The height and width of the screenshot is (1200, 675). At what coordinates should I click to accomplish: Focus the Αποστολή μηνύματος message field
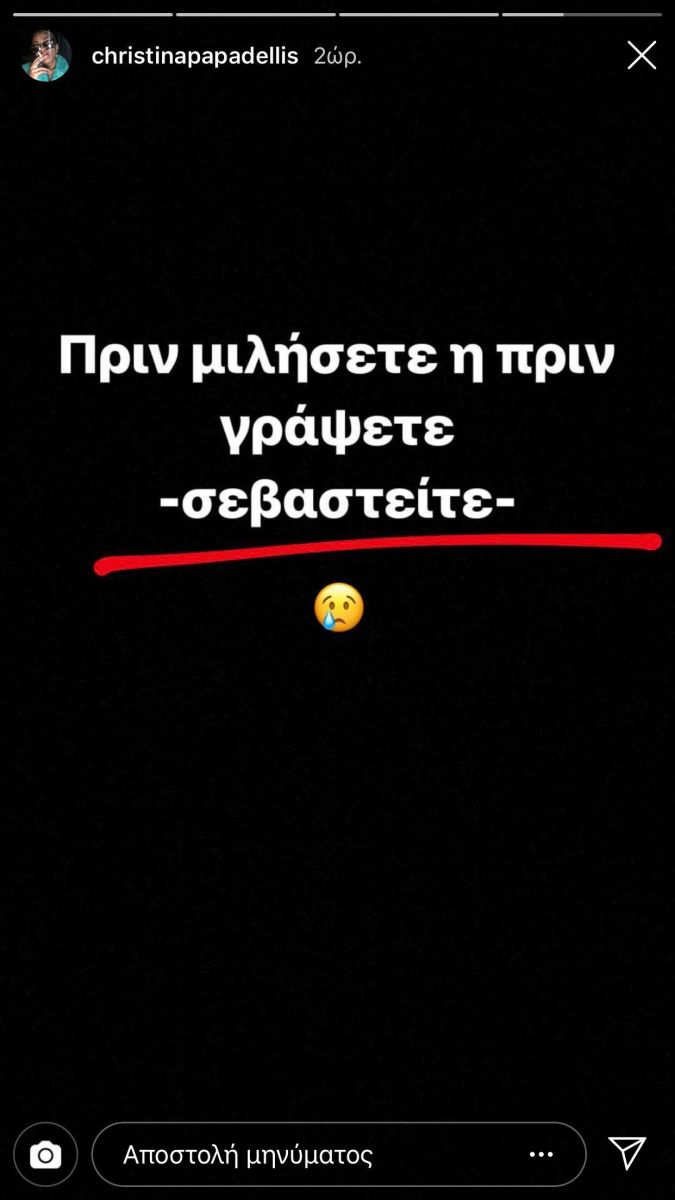[300, 1155]
